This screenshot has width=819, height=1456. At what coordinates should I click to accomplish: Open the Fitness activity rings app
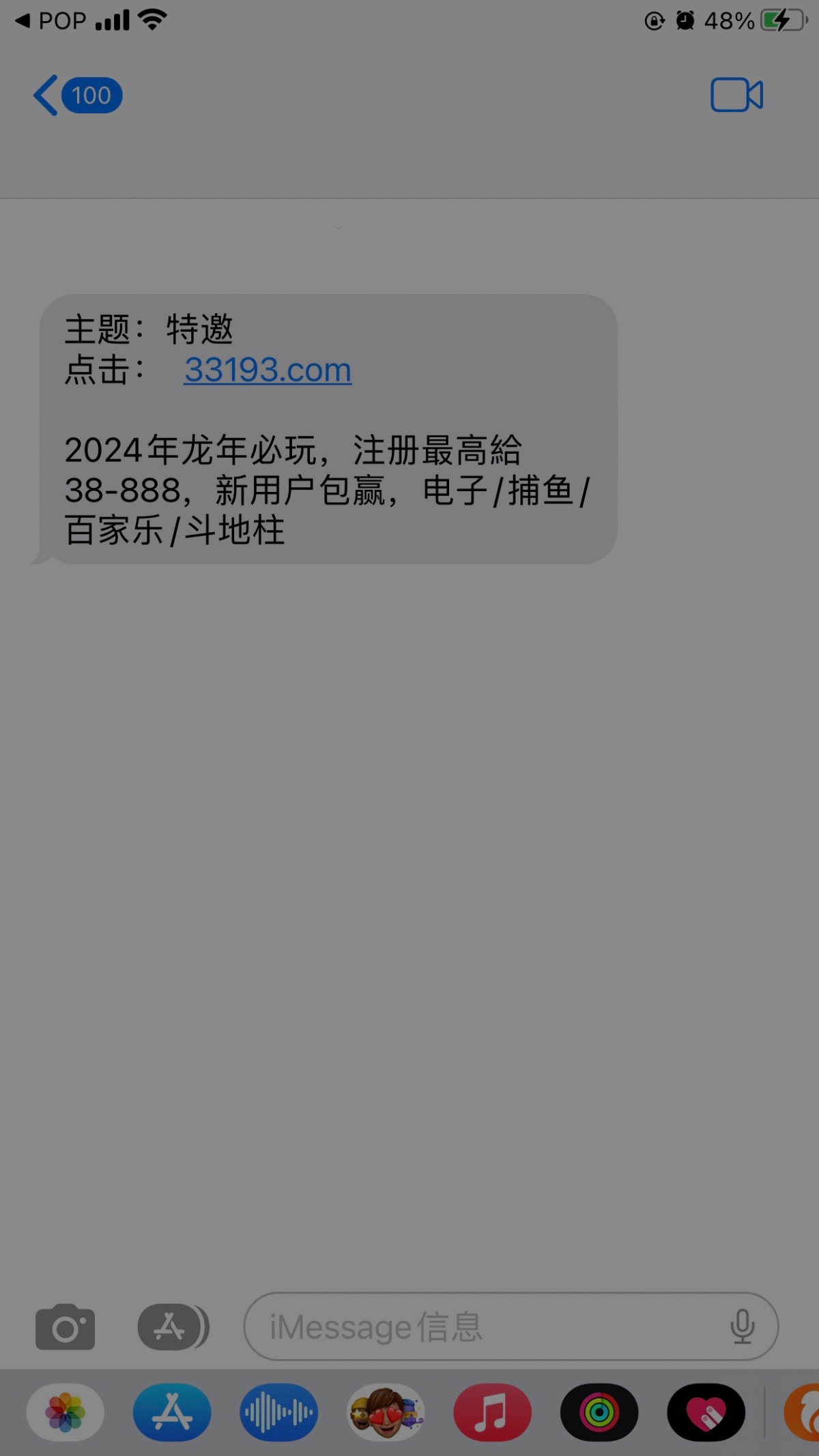pyautogui.click(x=599, y=1412)
